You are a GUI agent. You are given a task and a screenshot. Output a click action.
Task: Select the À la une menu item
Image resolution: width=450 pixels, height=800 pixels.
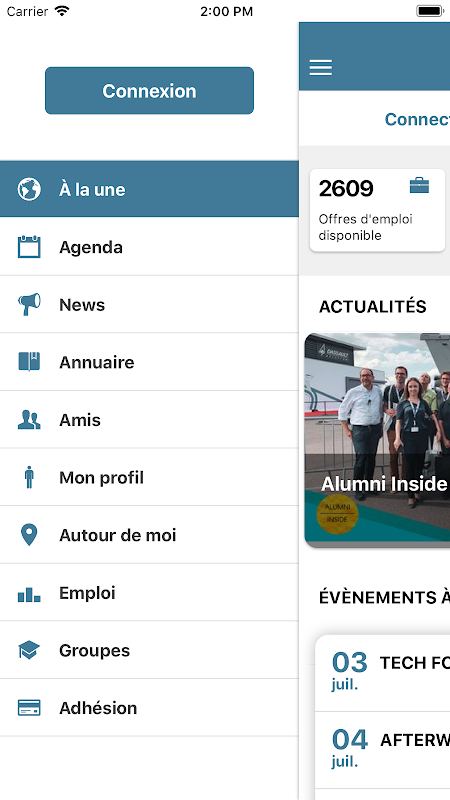click(x=149, y=189)
